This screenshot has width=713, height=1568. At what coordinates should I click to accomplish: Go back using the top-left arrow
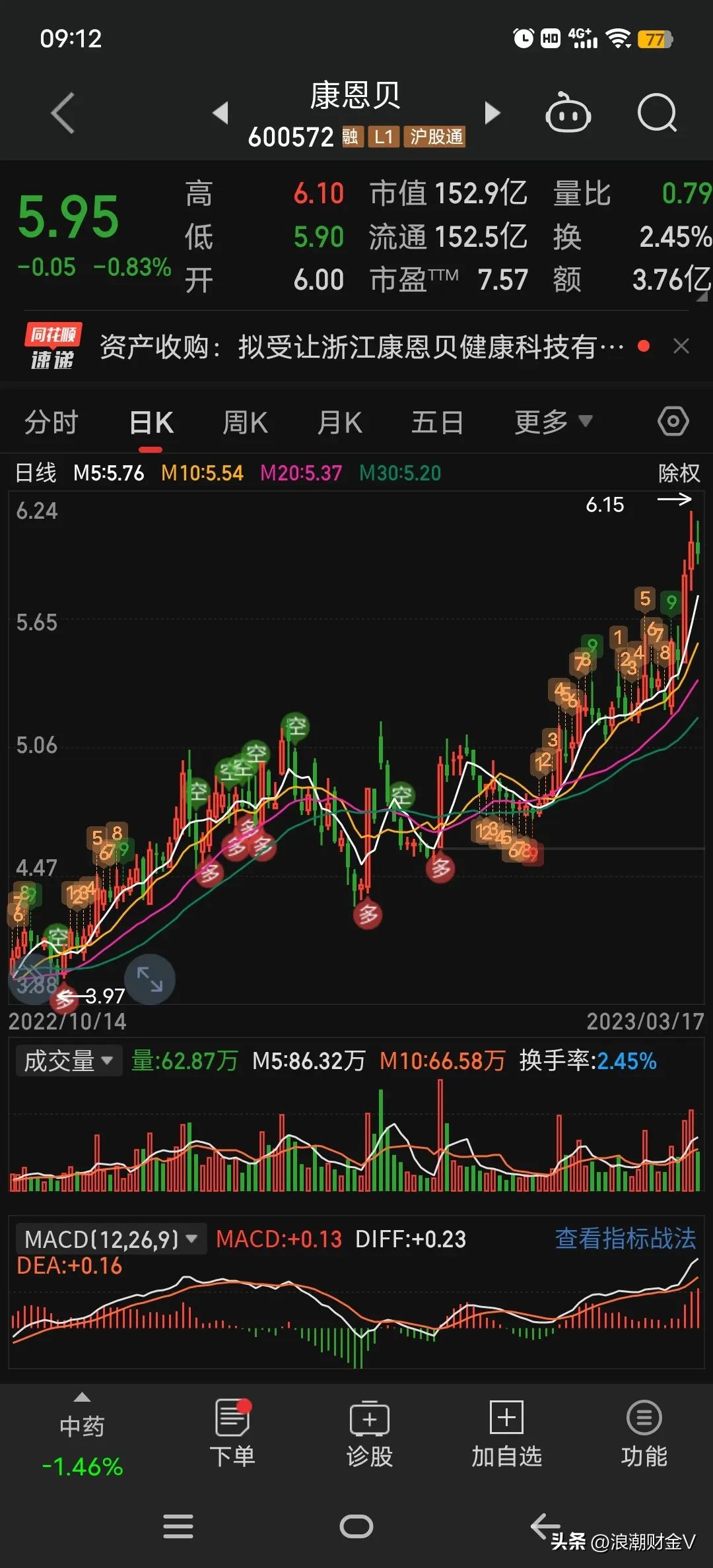coord(63,114)
